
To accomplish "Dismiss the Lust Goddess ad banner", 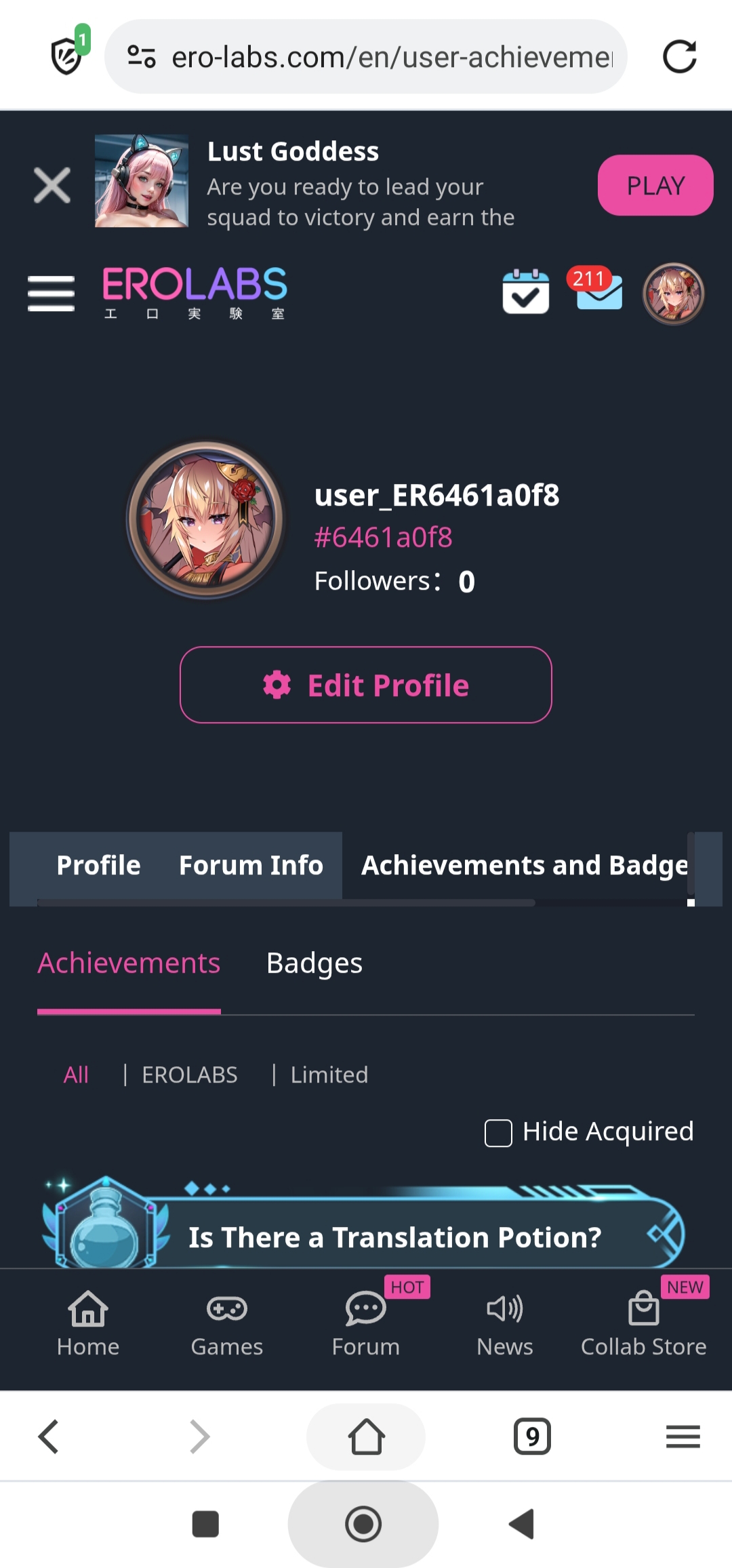I will pyautogui.click(x=52, y=185).
